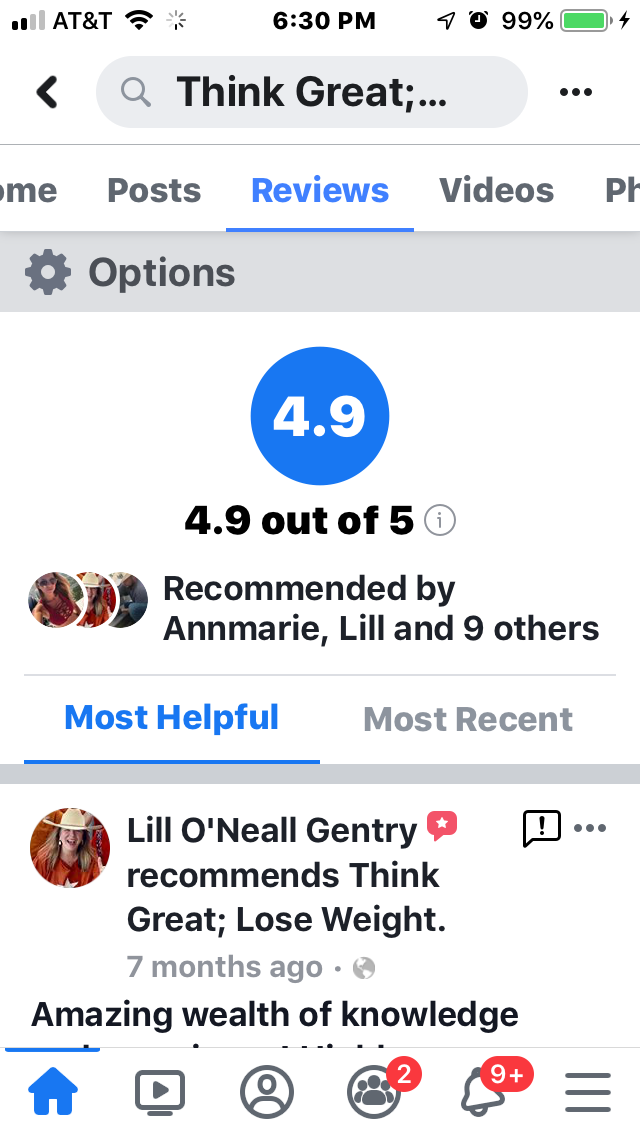The width and height of the screenshot is (640, 1136).
Task: Go back using the top arrow
Action: pyautogui.click(x=47, y=92)
